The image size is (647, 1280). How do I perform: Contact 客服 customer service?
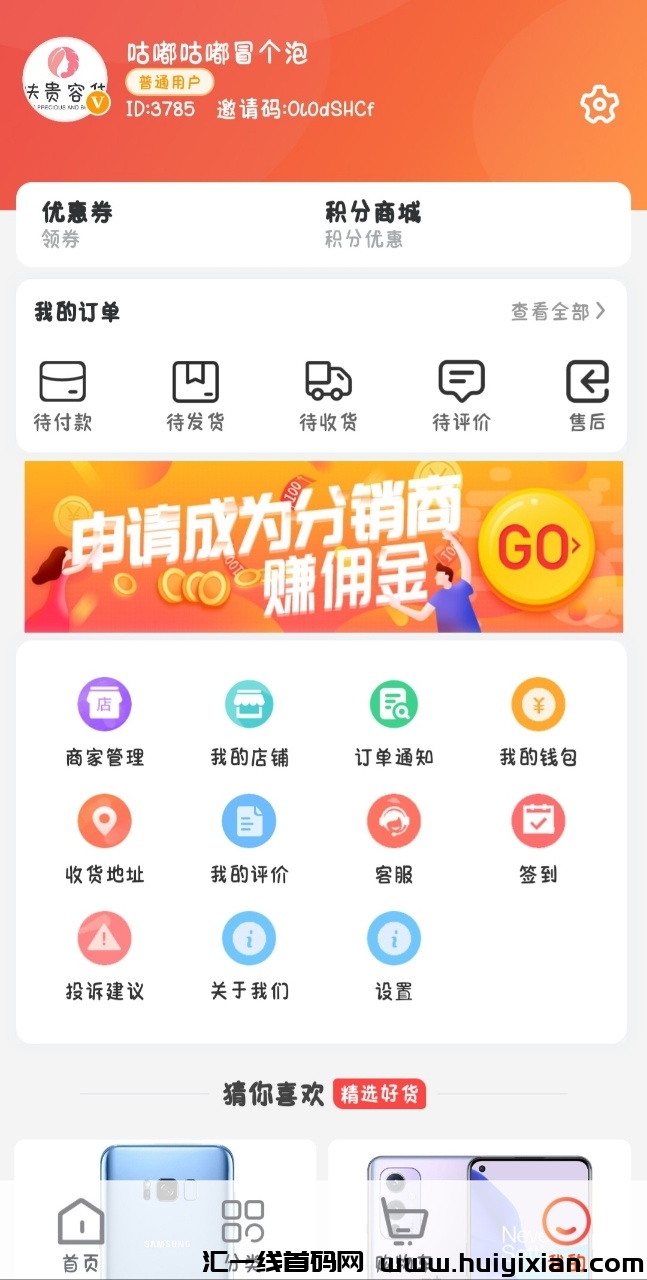394,839
